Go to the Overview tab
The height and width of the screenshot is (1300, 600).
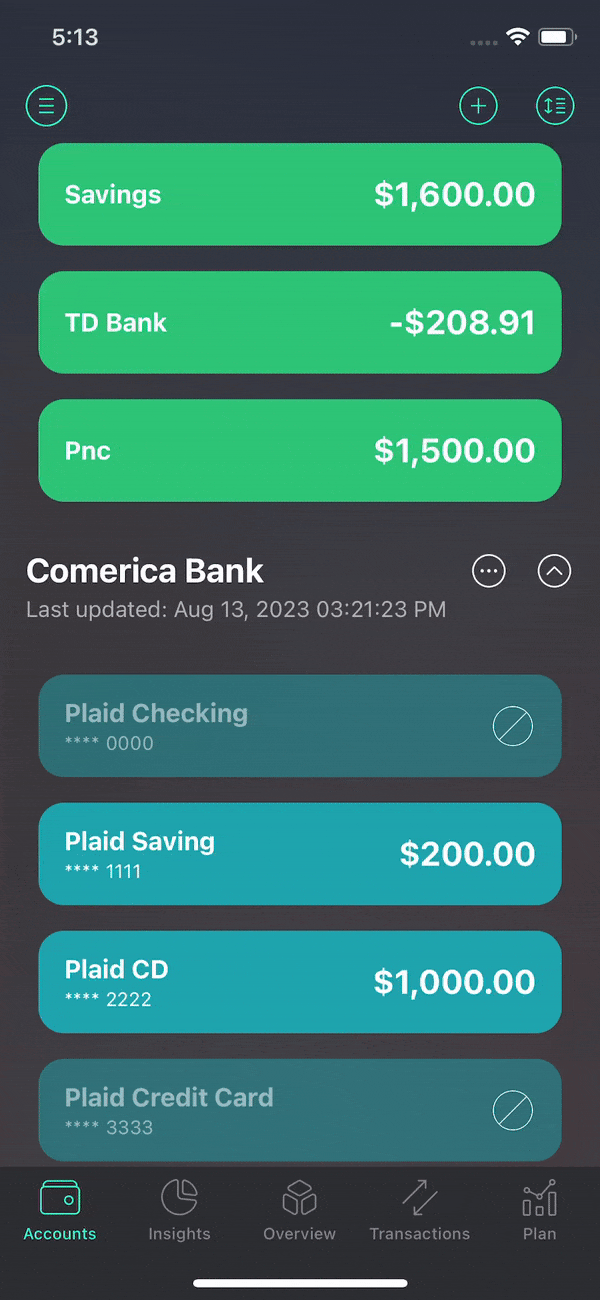pyautogui.click(x=300, y=1210)
